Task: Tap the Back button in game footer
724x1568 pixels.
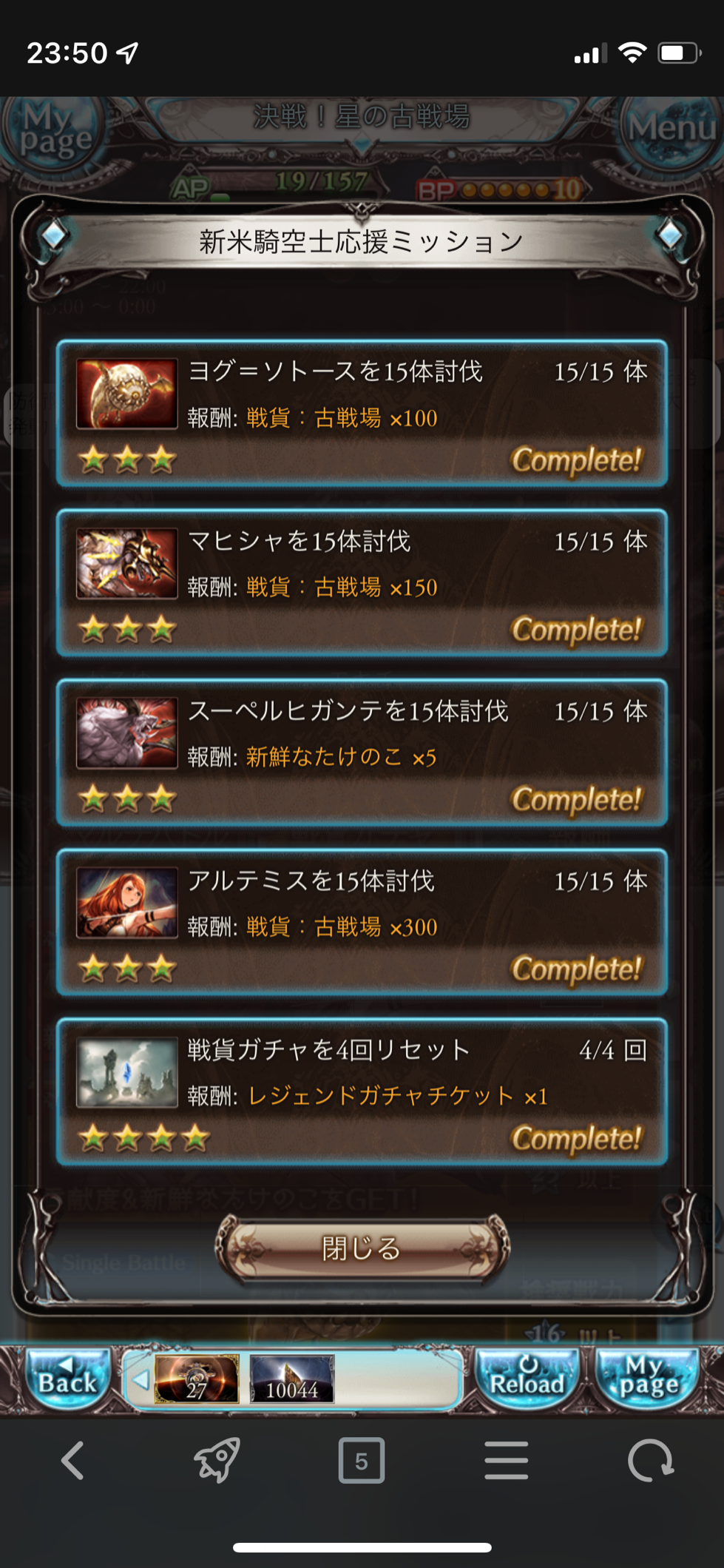Action: [67, 1379]
